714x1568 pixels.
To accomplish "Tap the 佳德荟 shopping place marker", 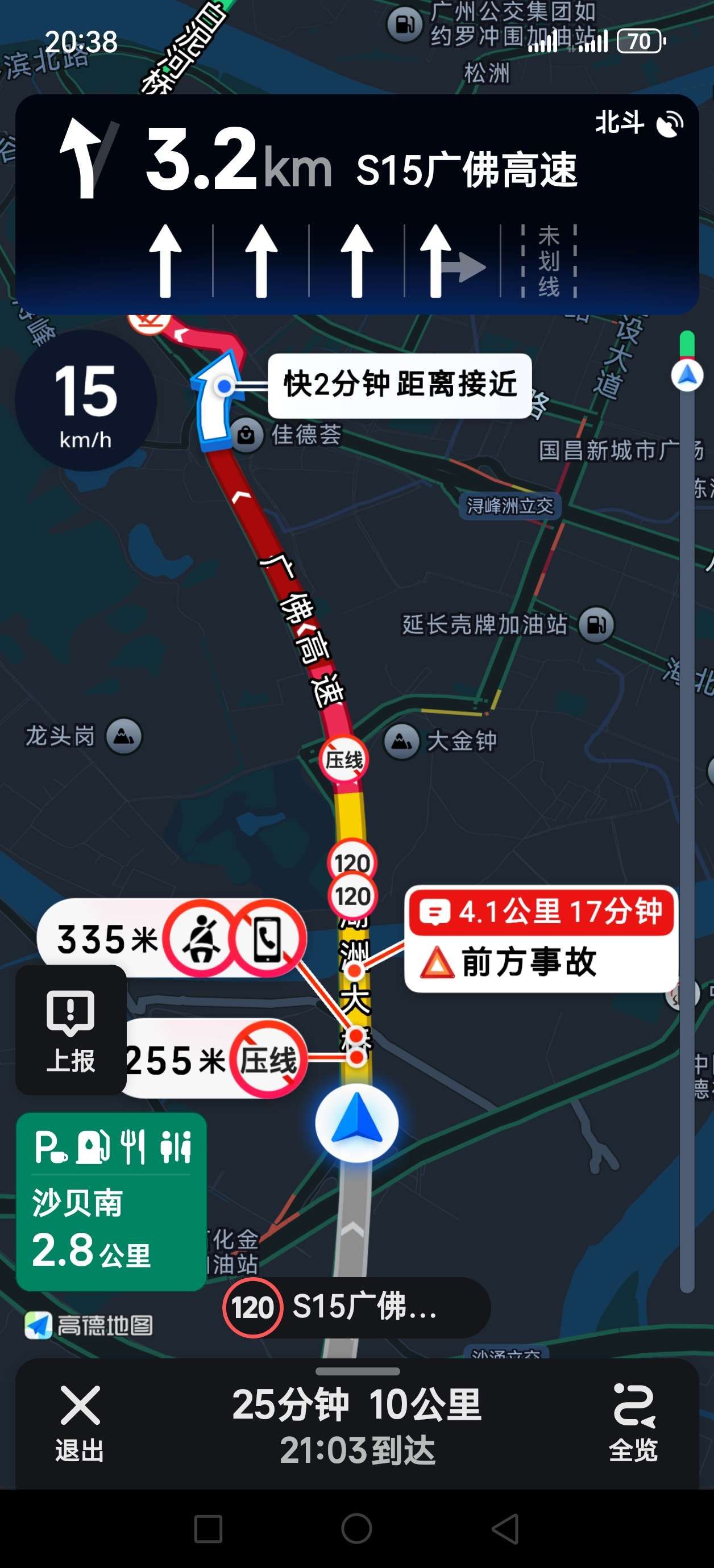I will tap(247, 435).
